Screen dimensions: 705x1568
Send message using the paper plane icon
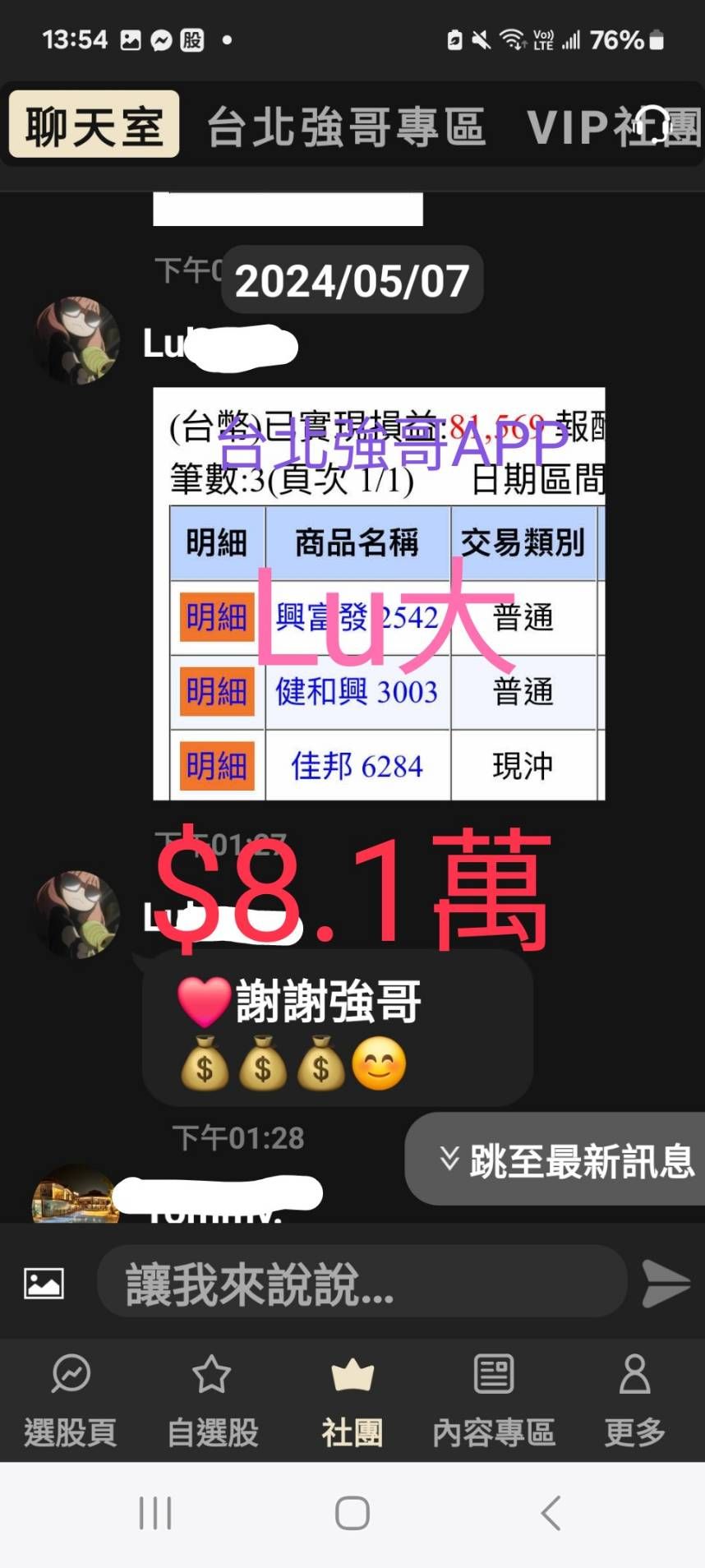[665, 1282]
